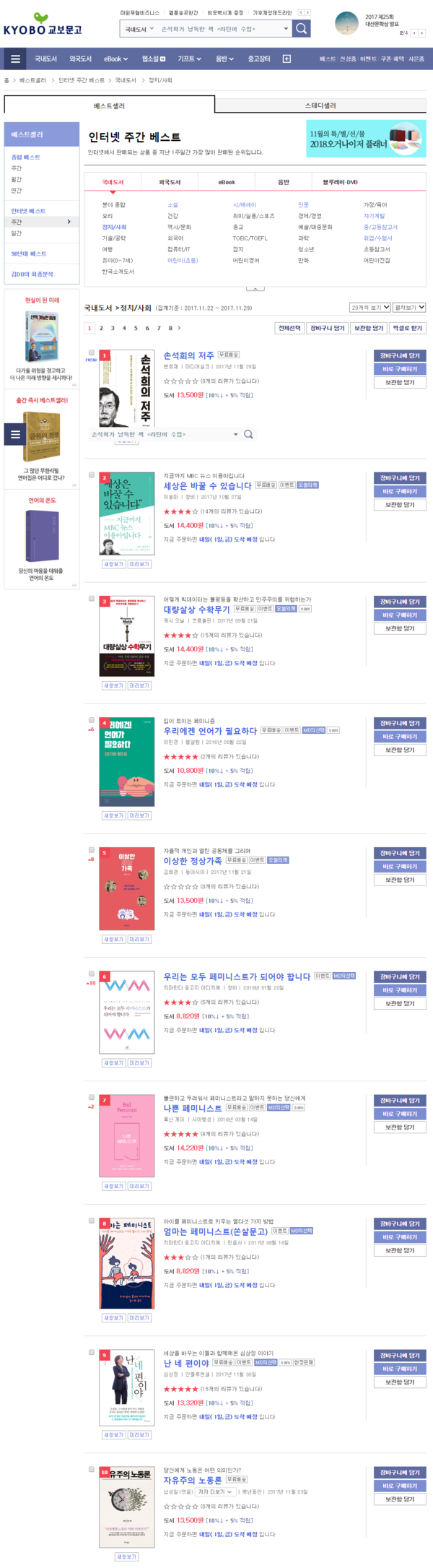
Task: Switch to the 스테디셀러 tab
Action: click(x=320, y=105)
